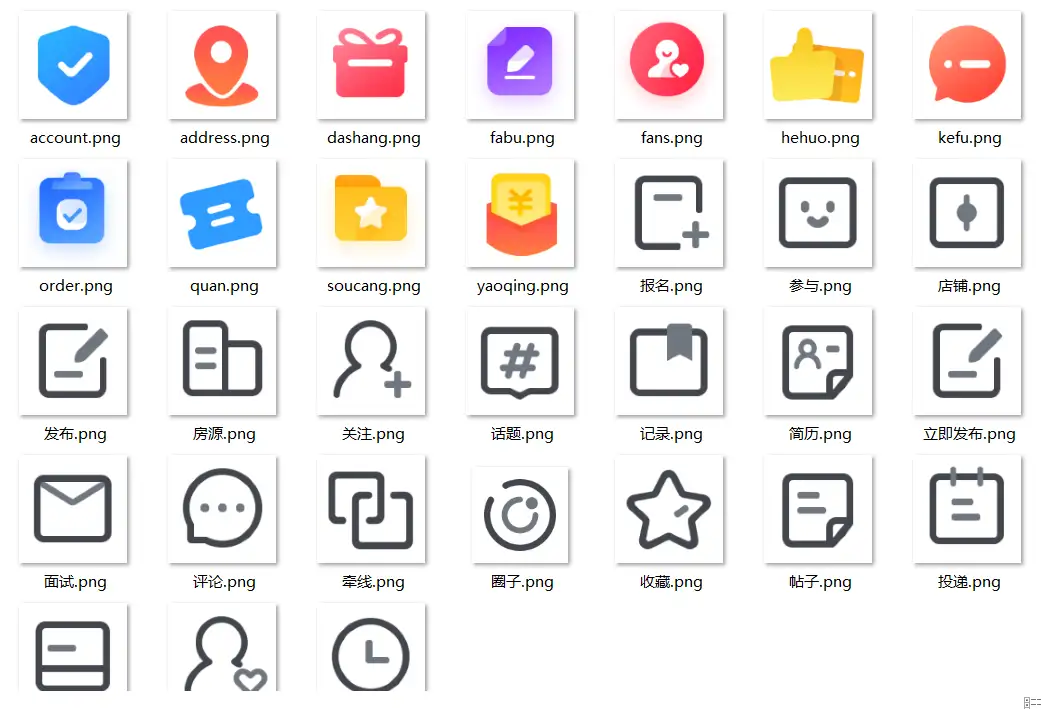Select the quan.png coupon file

point(222,213)
